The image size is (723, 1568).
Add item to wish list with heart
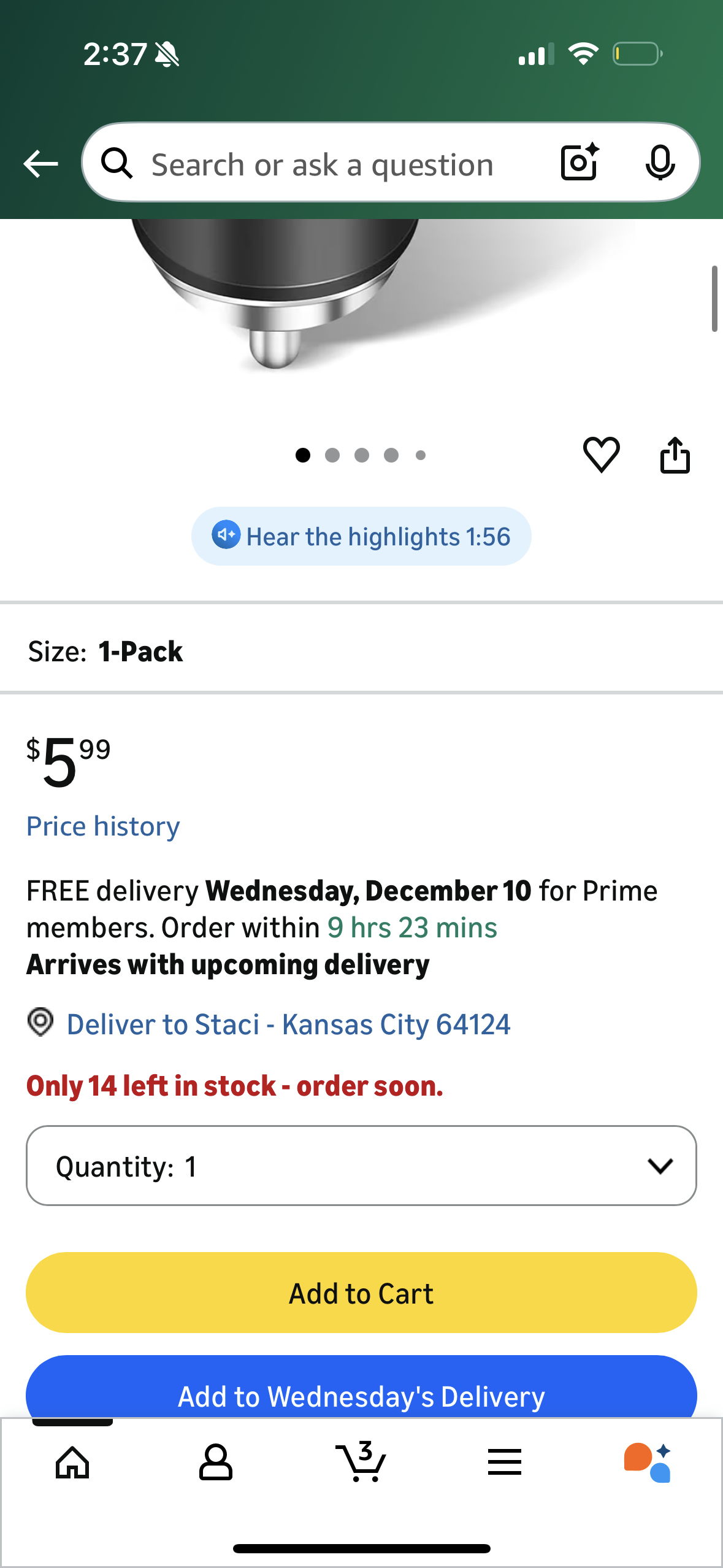click(601, 455)
